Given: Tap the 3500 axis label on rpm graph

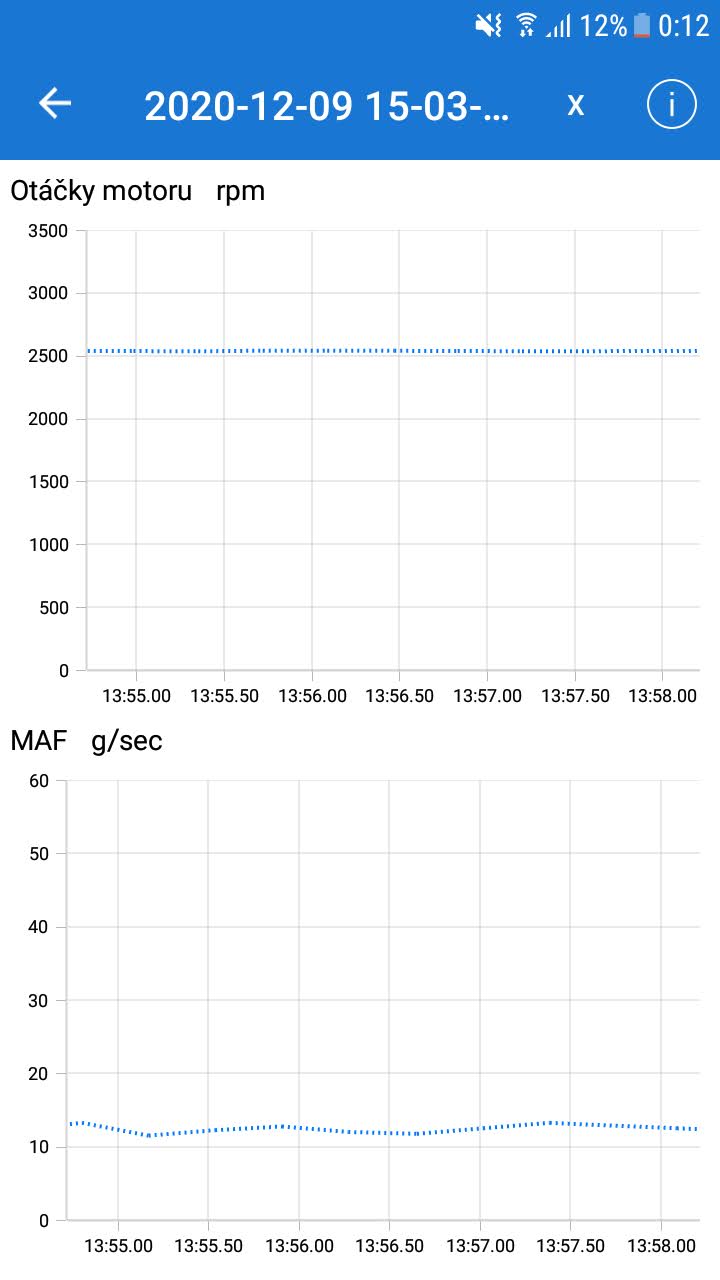Looking at the screenshot, I should click(x=48, y=231).
